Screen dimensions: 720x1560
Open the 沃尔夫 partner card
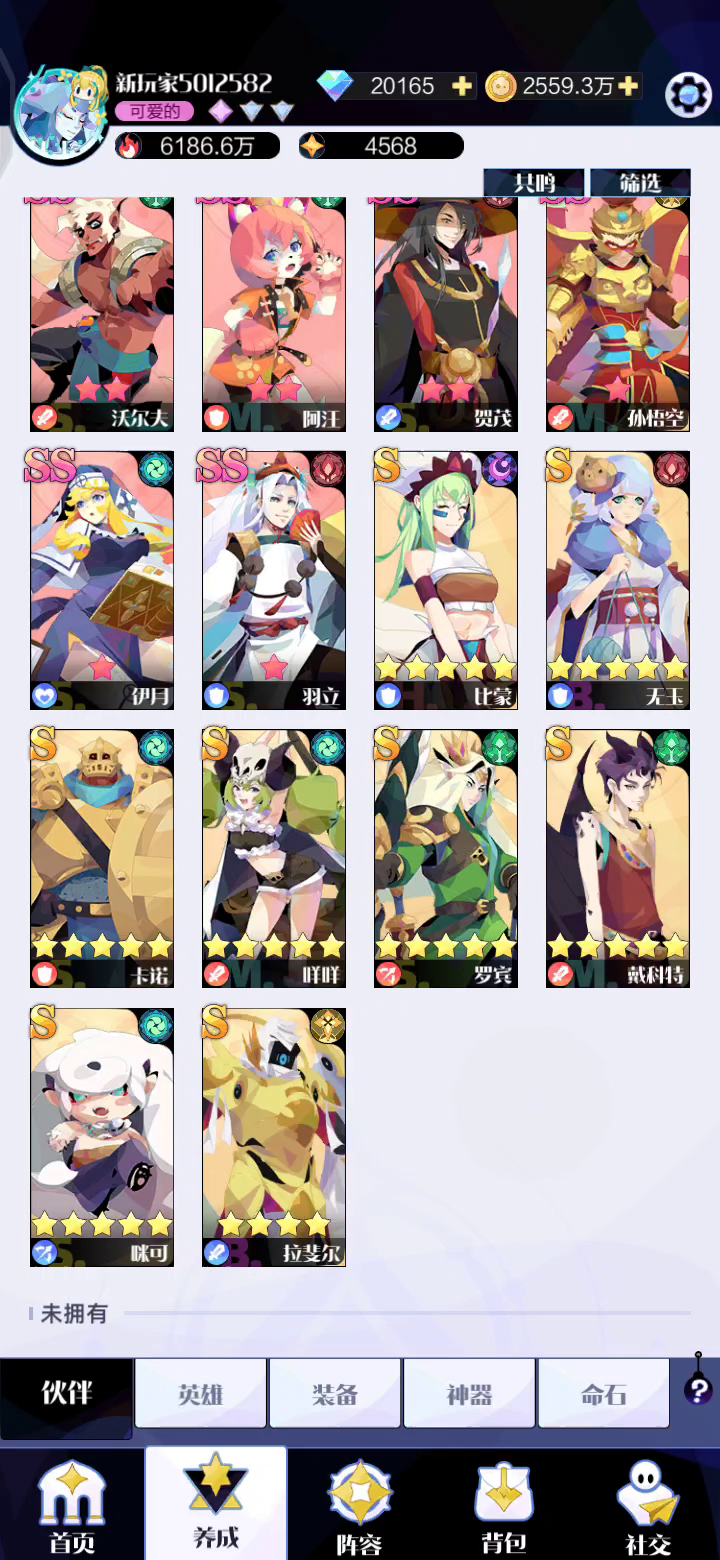pyautogui.click(x=102, y=315)
